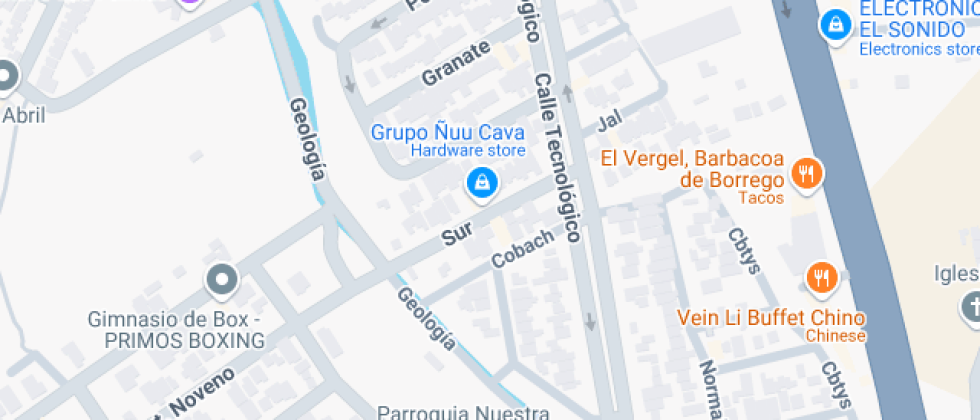Viewport: 980px width, 420px height.
Task: Select El Vergel, Barbacoa de Borrego marker
Action: coord(806,174)
